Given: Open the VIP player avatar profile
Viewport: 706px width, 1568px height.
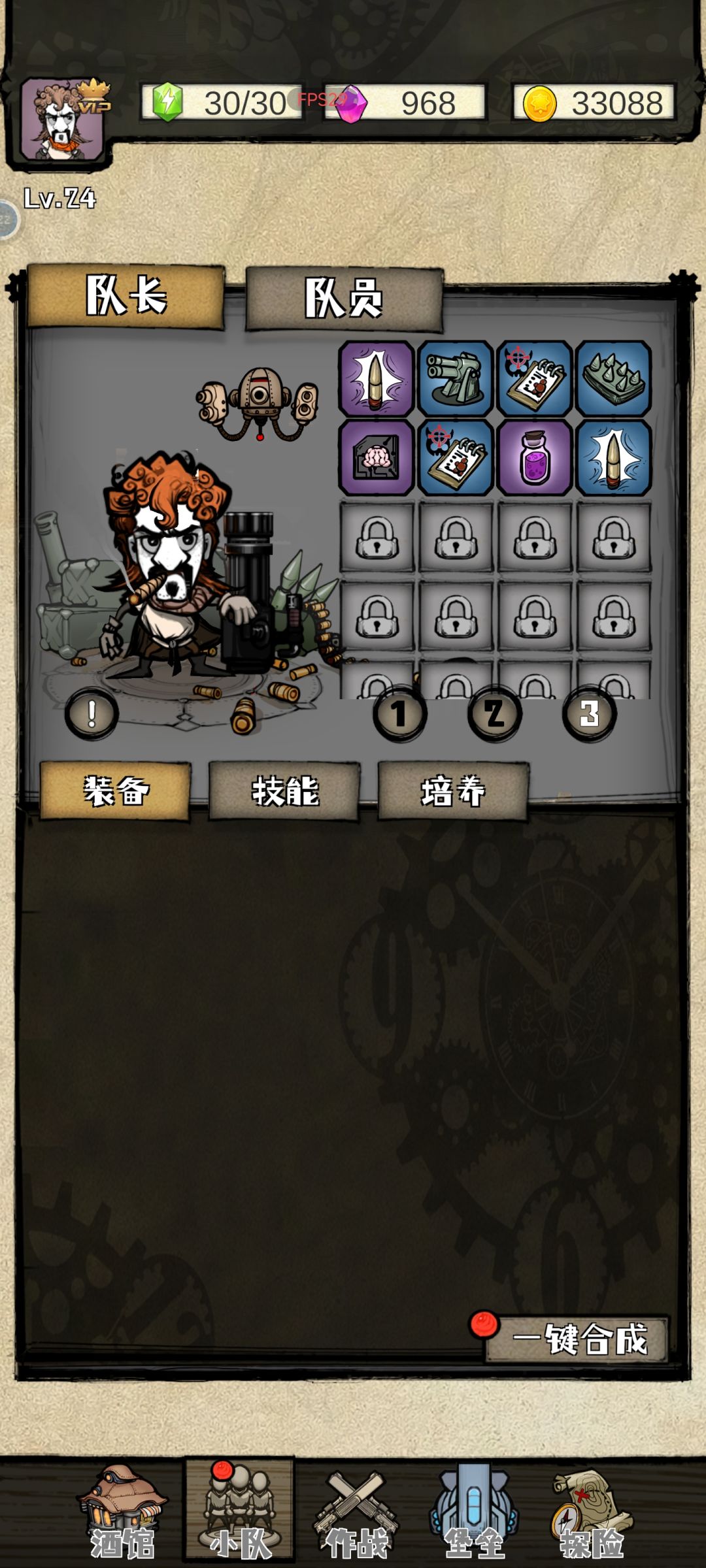Looking at the screenshot, I should coord(62,120).
